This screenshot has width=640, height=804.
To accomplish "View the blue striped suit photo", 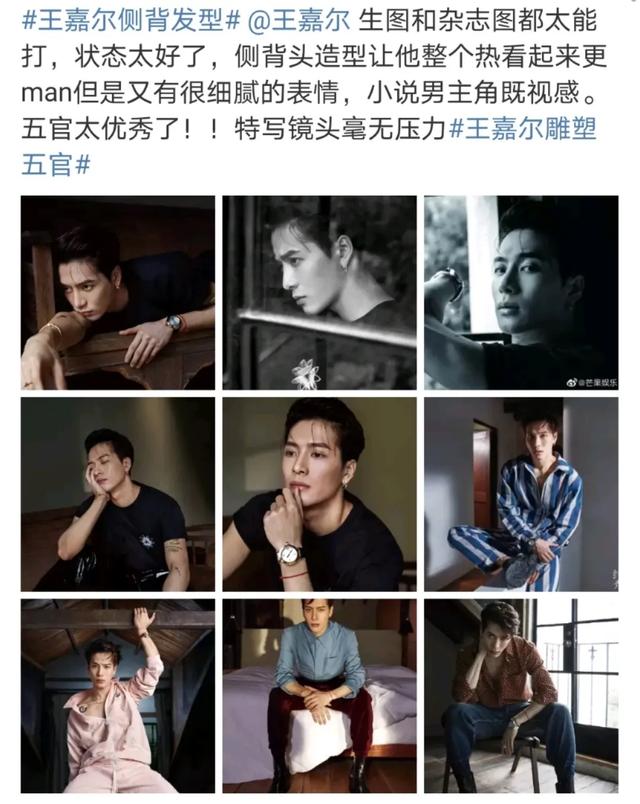I will (x=521, y=494).
